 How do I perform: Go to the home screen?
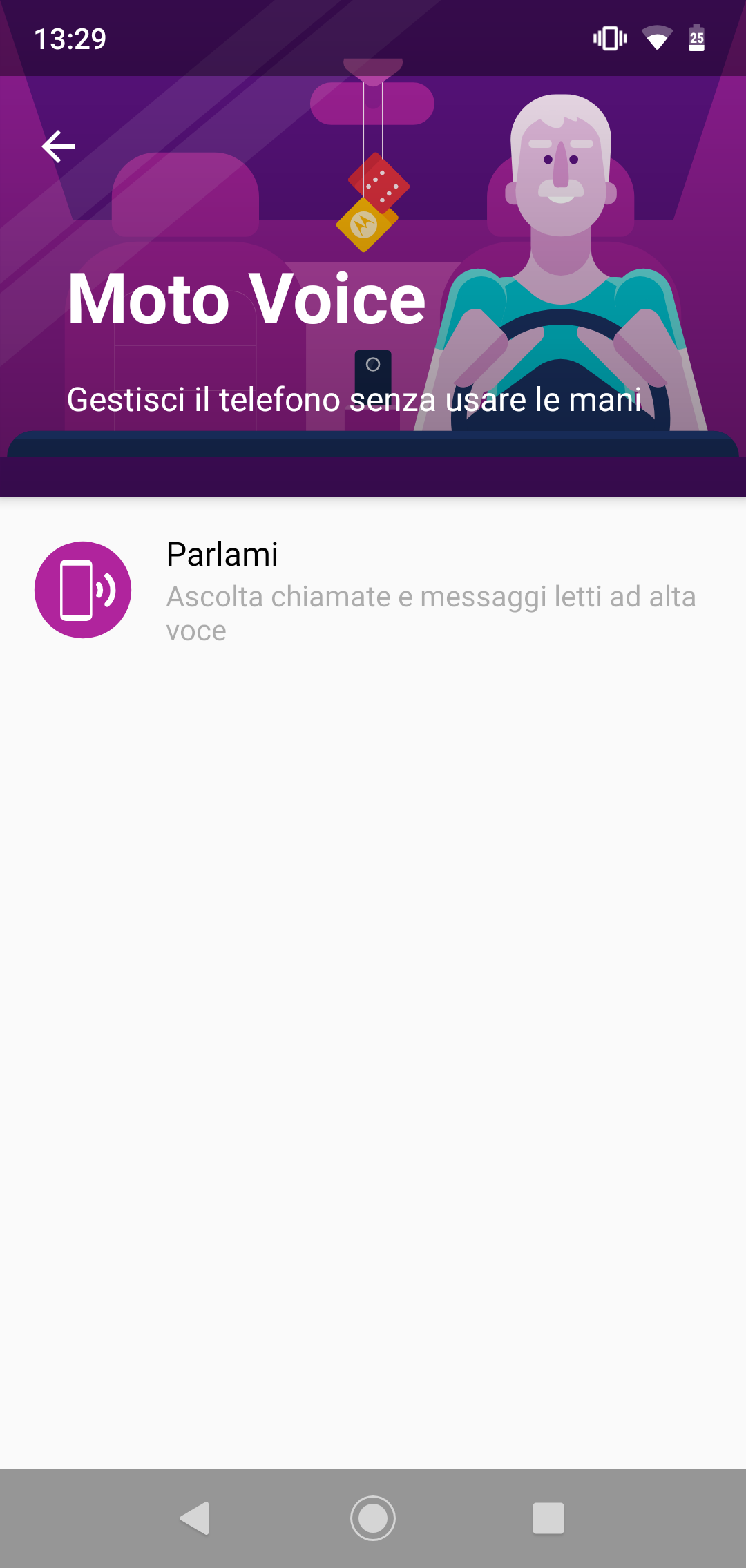pos(373,1518)
